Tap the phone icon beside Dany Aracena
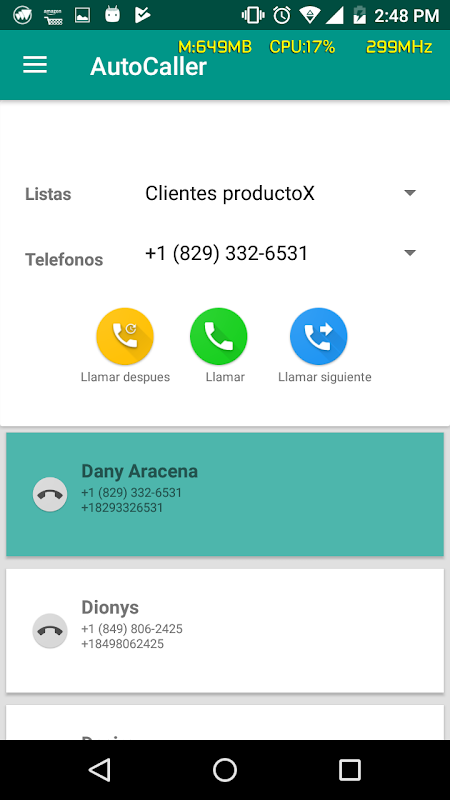 [x=50, y=494]
